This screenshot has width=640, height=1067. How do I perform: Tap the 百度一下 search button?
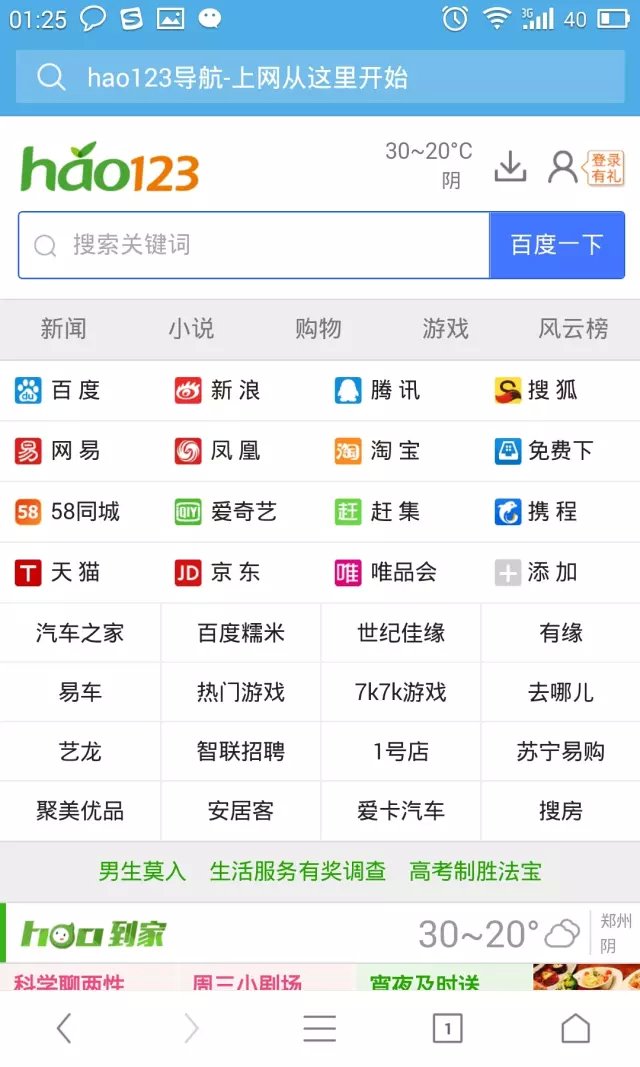557,245
